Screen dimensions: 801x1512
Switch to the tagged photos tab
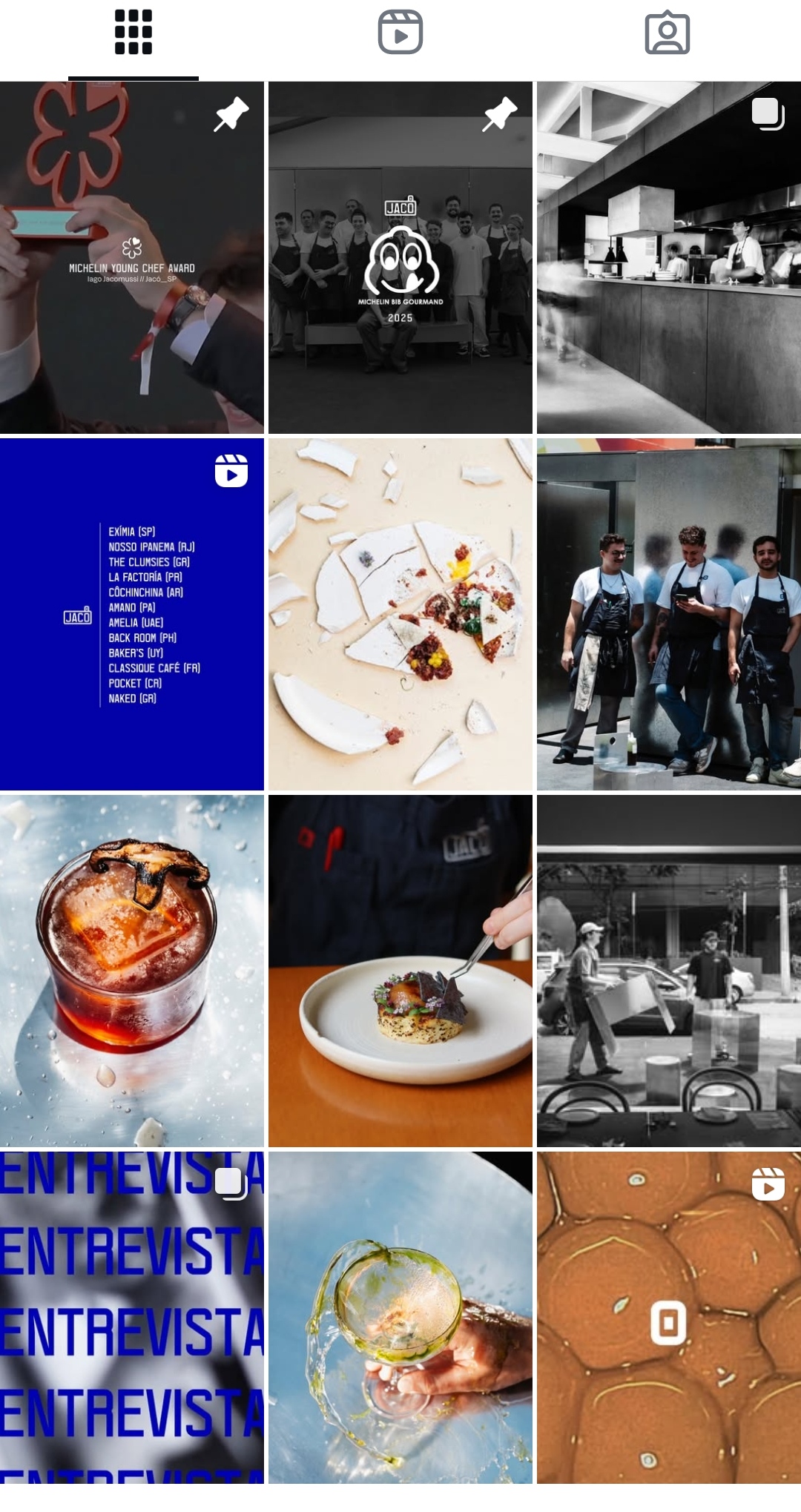pyautogui.click(x=667, y=33)
